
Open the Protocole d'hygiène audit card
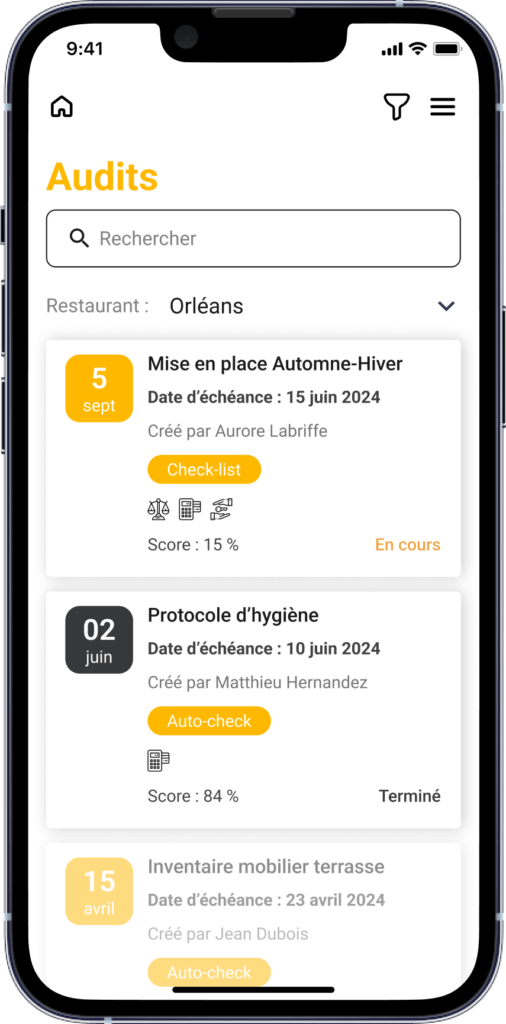[x=253, y=710]
